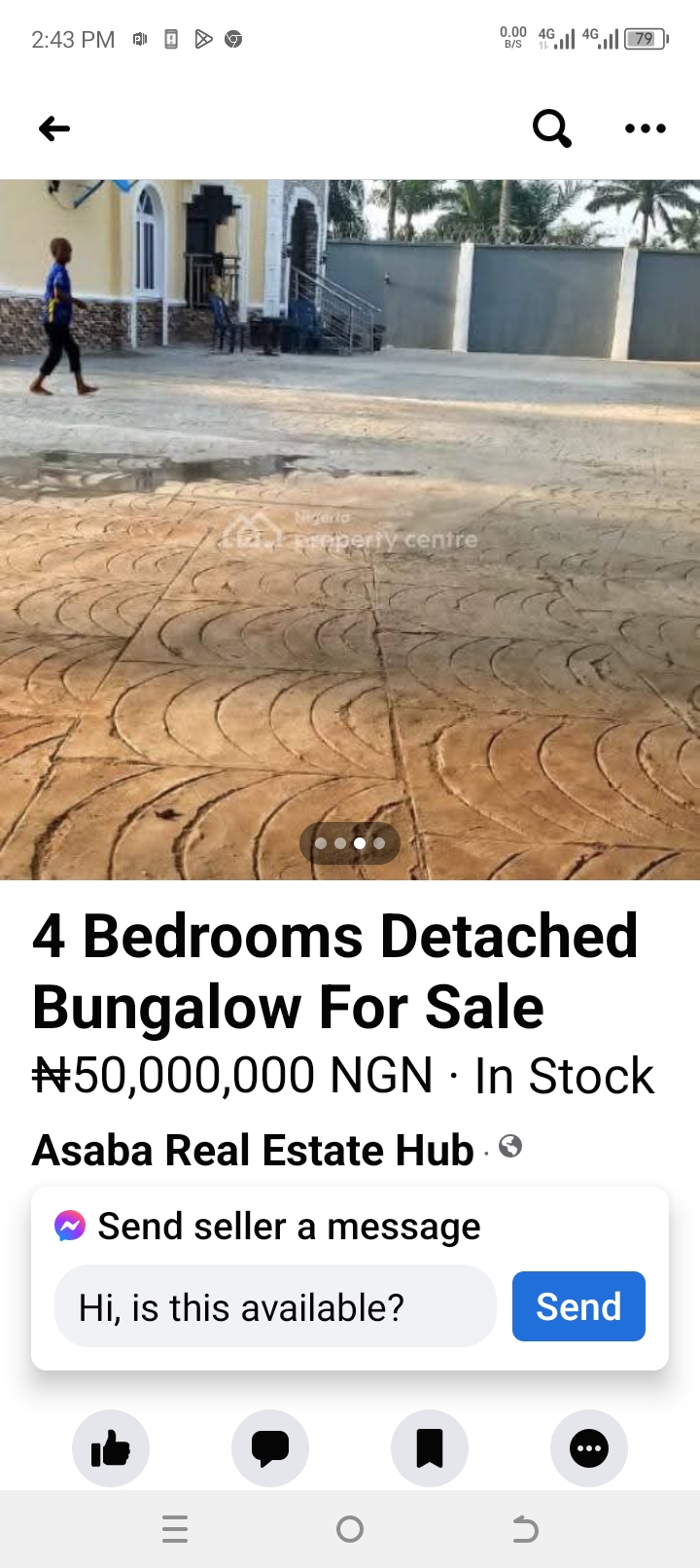
Task: Save the listing with the bookmark icon
Action: 430,1448
